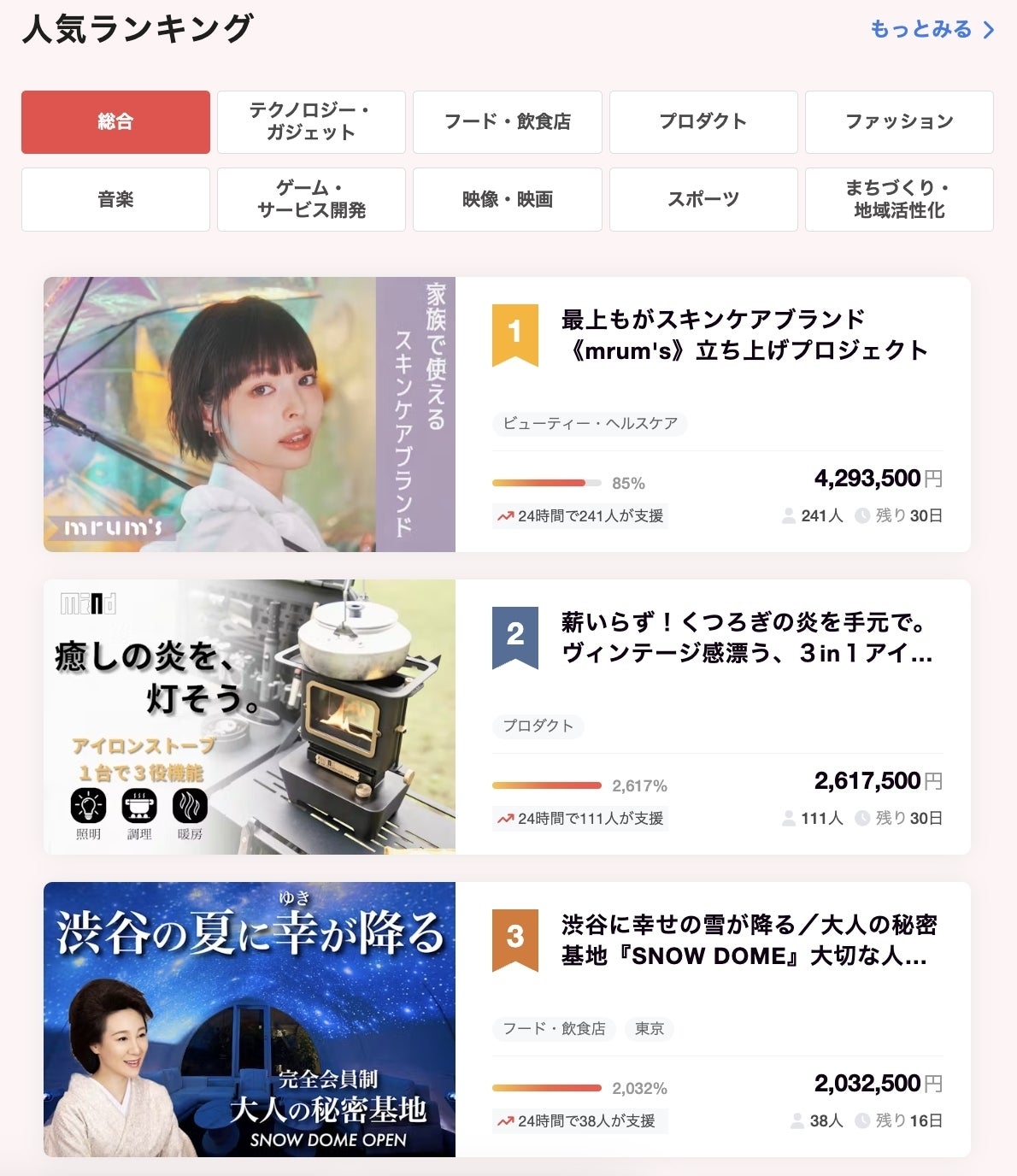Viewport: 1017px width, 1176px height.
Task: Tap the ビューティー・ヘルスケア tag
Action: [590, 424]
